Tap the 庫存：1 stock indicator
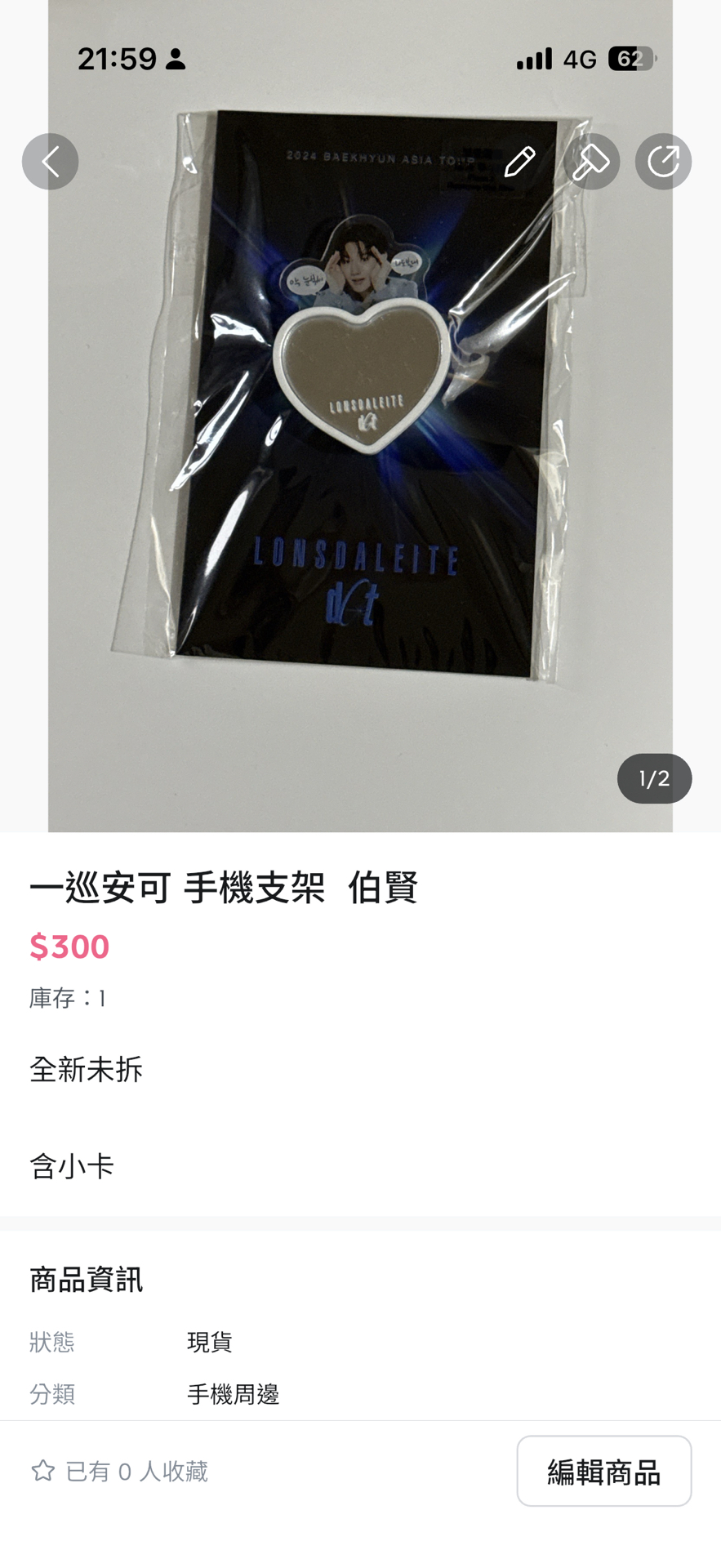 [x=67, y=998]
